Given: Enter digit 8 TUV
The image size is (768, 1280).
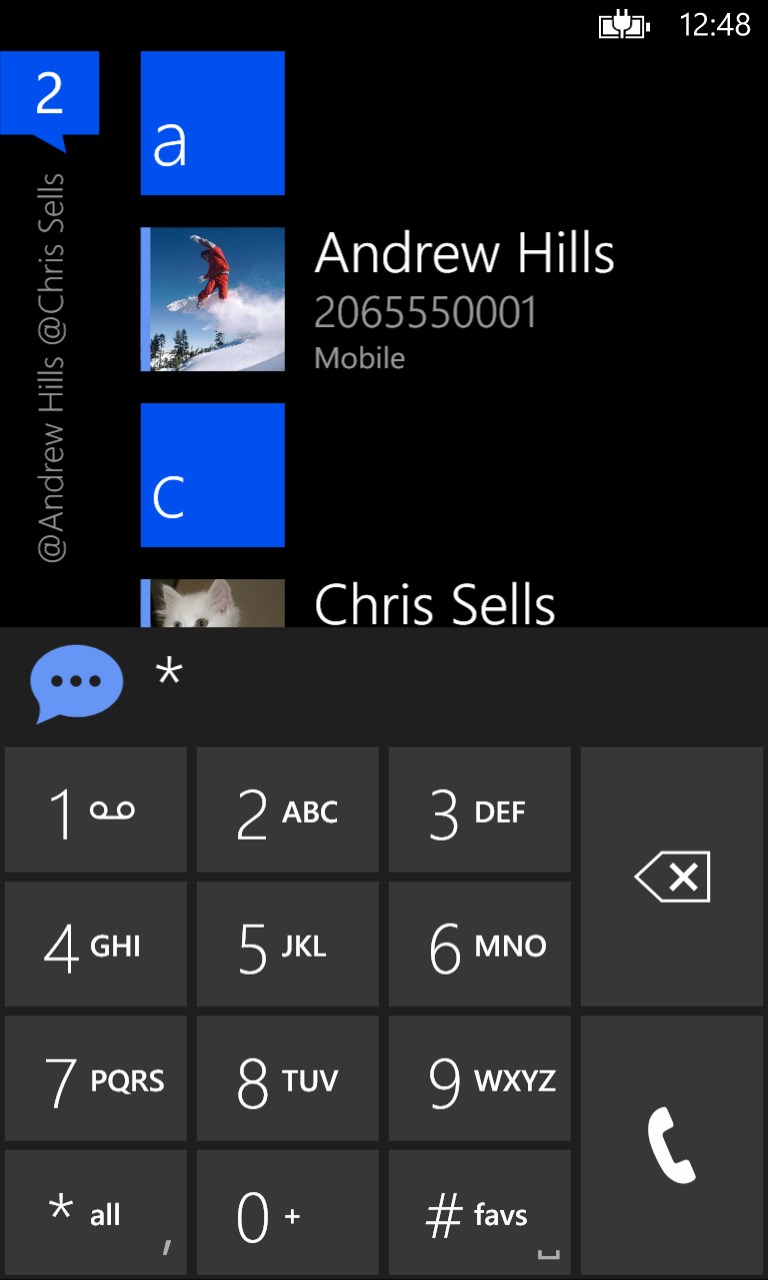Looking at the screenshot, I should (x=287, y=1079).
